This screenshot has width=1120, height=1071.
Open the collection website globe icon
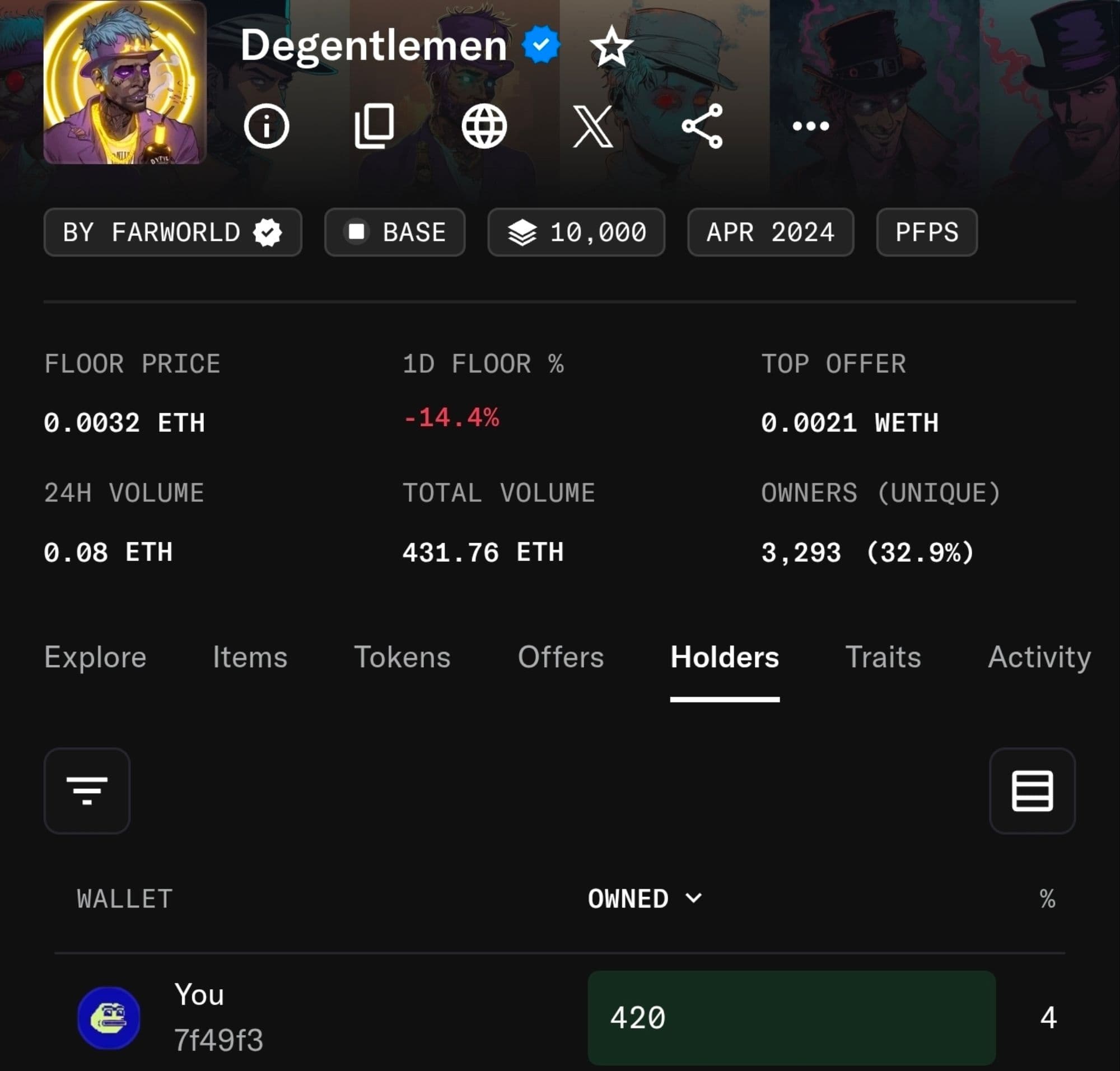[484, 126]
